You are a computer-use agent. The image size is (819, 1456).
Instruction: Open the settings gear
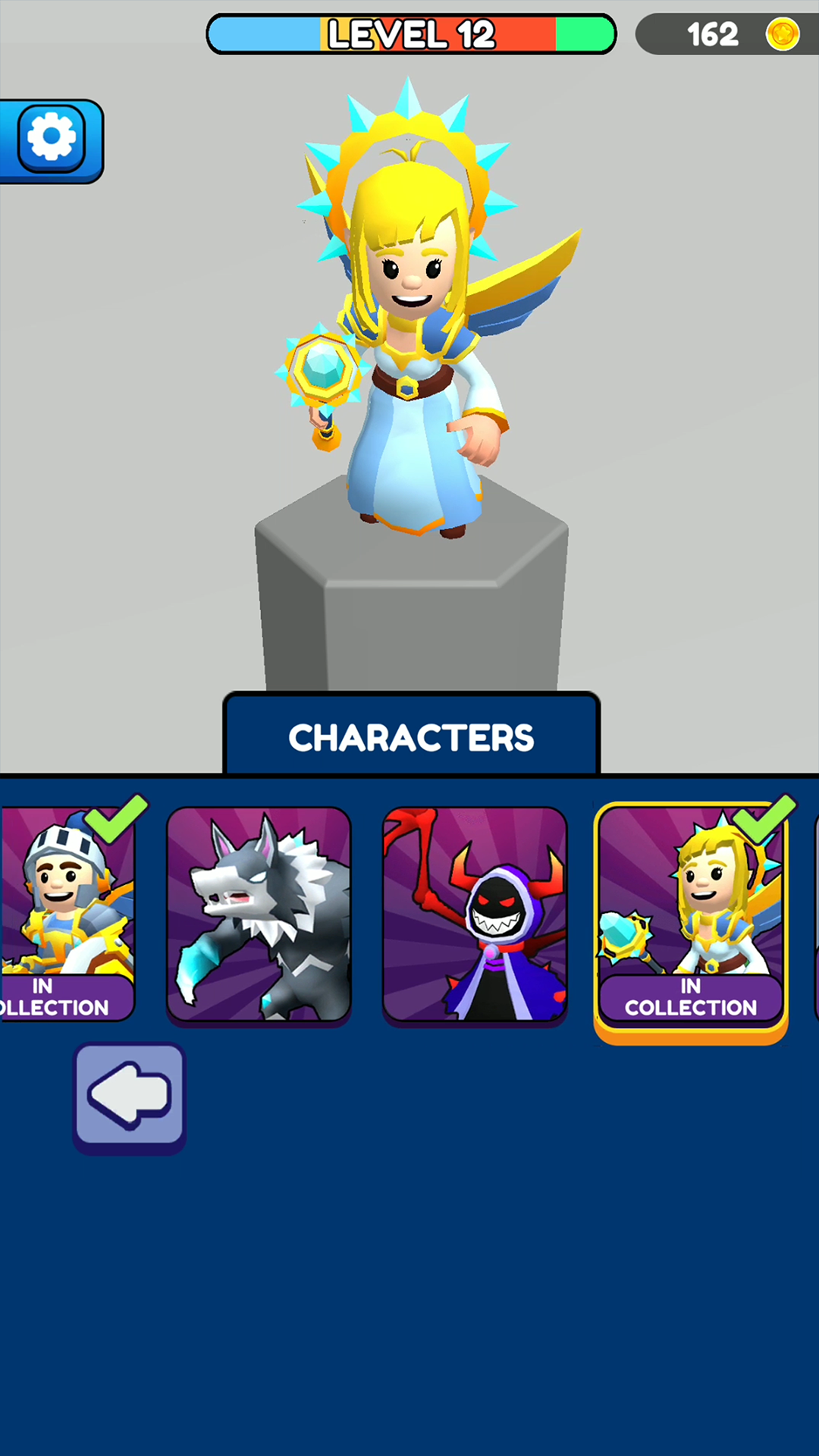pyautogui.click(x=51, y=139)
